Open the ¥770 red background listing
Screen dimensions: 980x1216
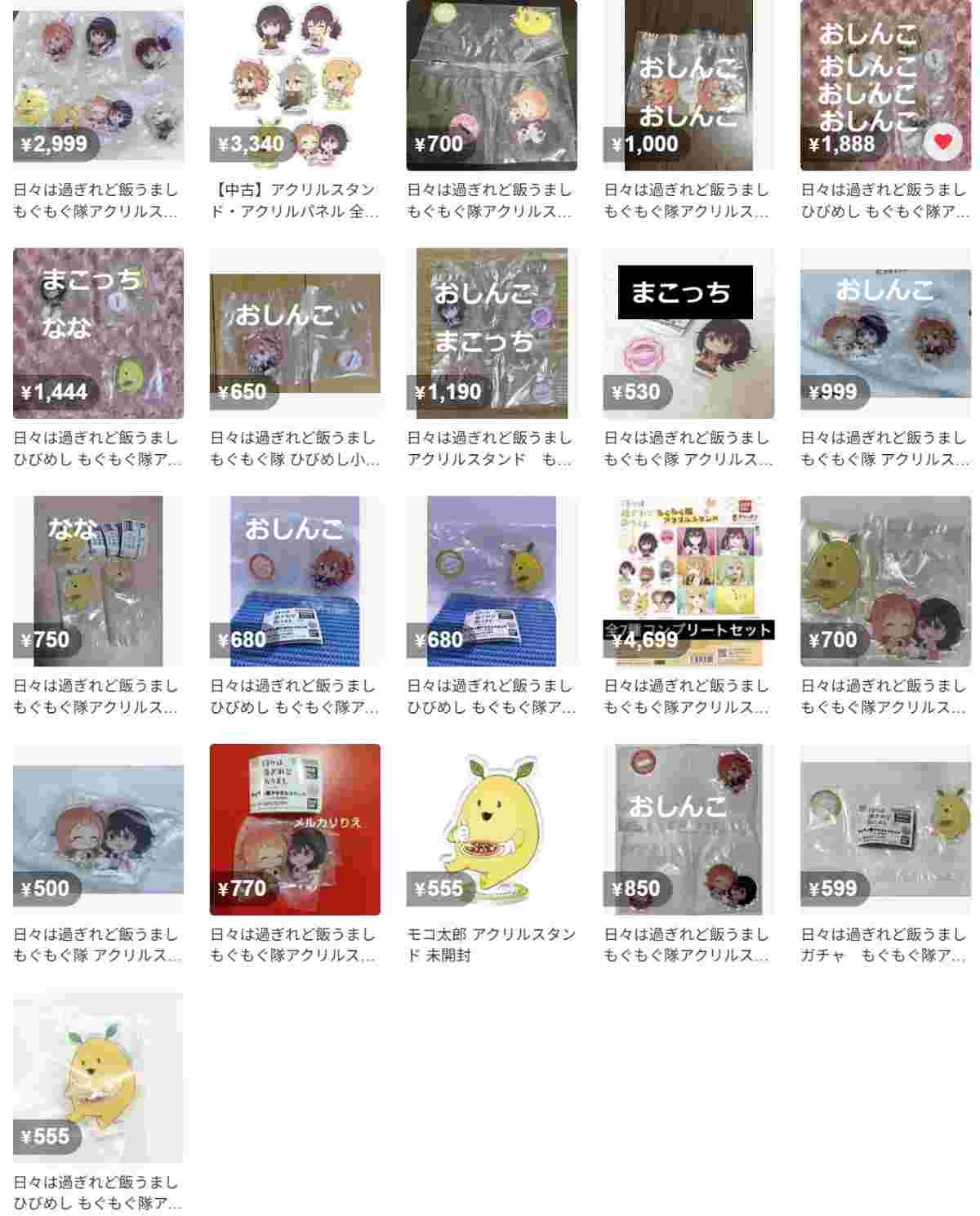click(295, 830)
